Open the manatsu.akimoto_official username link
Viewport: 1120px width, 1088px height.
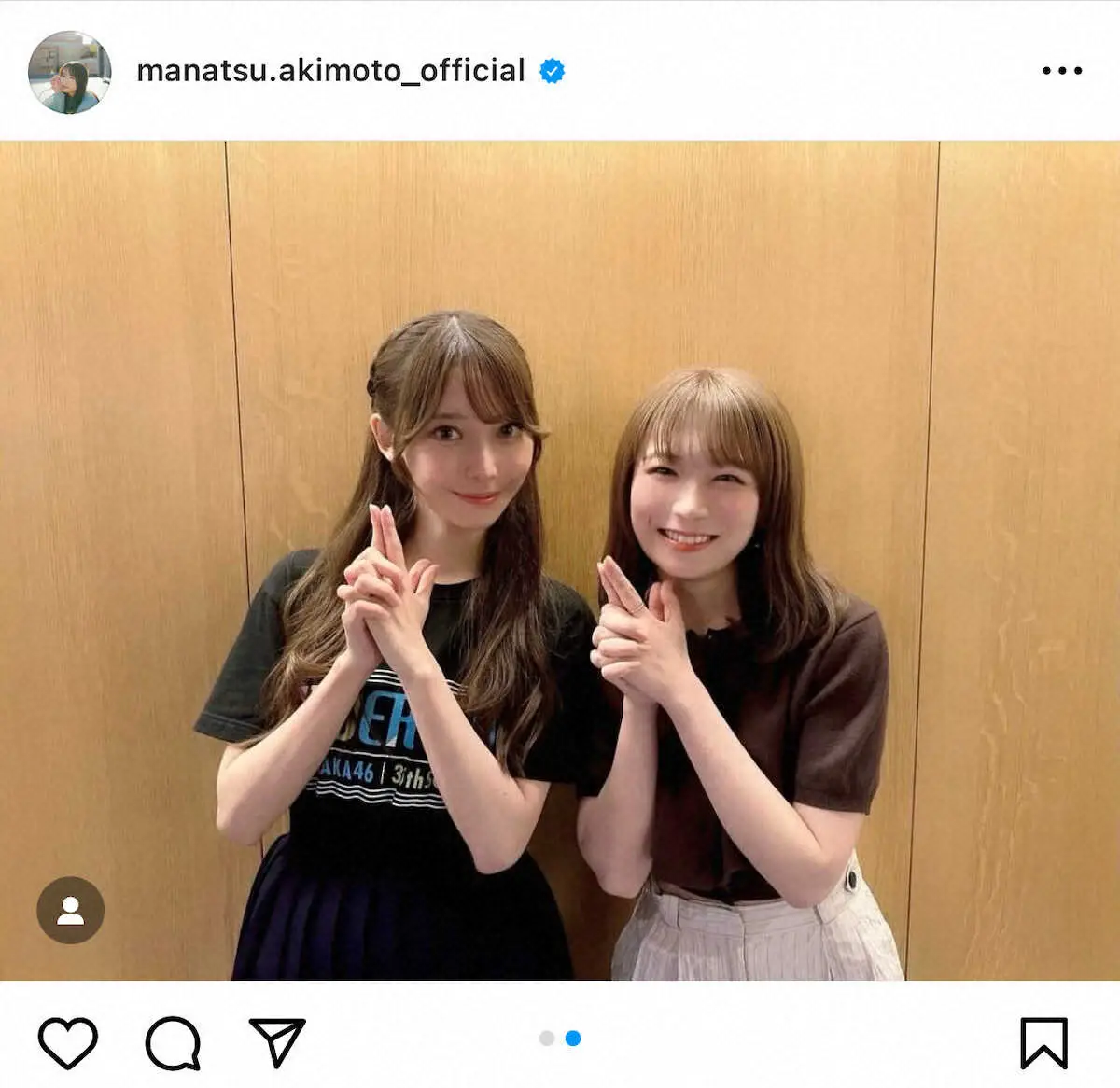[330, 71]
